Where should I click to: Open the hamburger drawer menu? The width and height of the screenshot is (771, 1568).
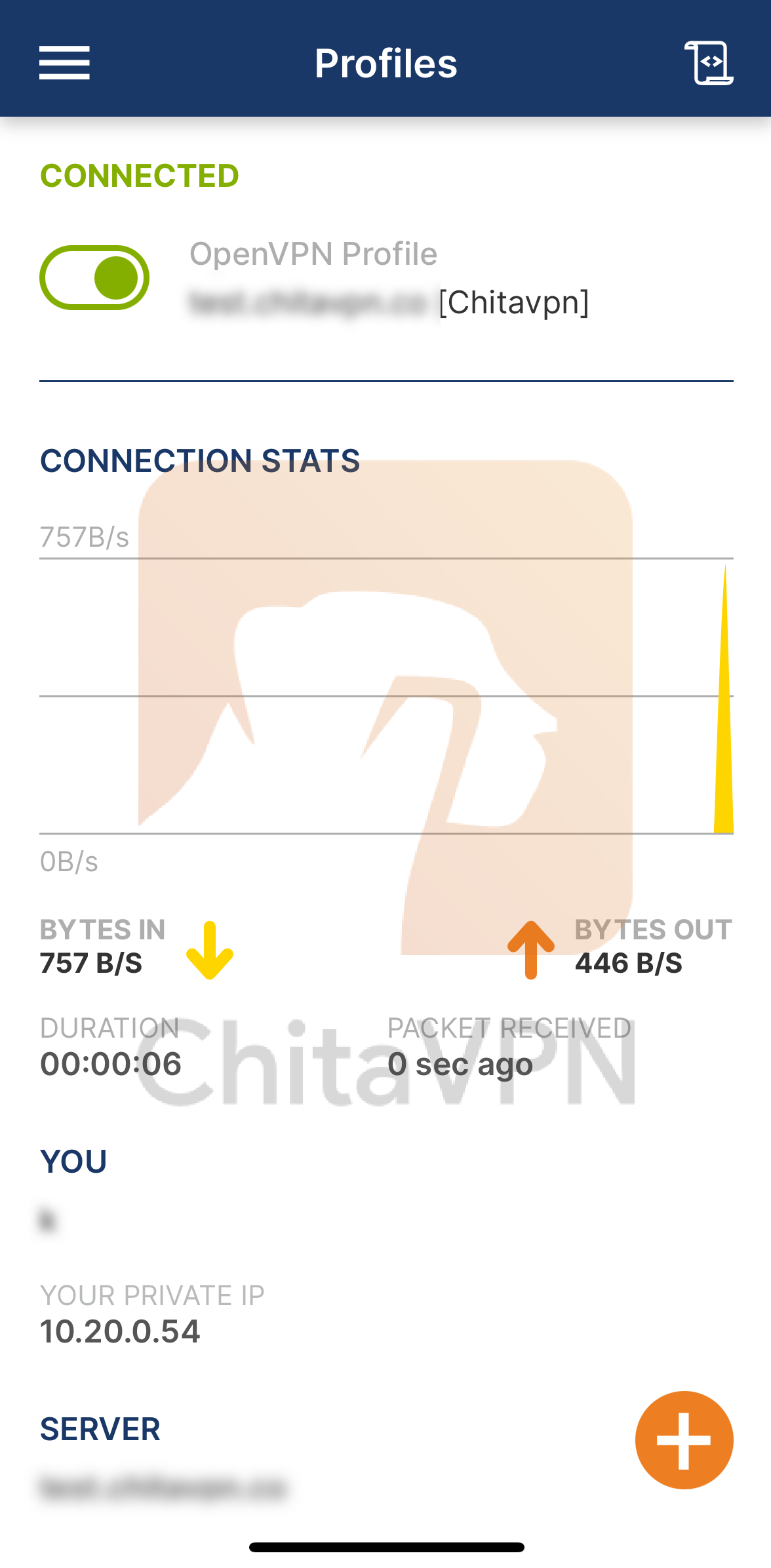pyautogui.click(x=64, y=63)
